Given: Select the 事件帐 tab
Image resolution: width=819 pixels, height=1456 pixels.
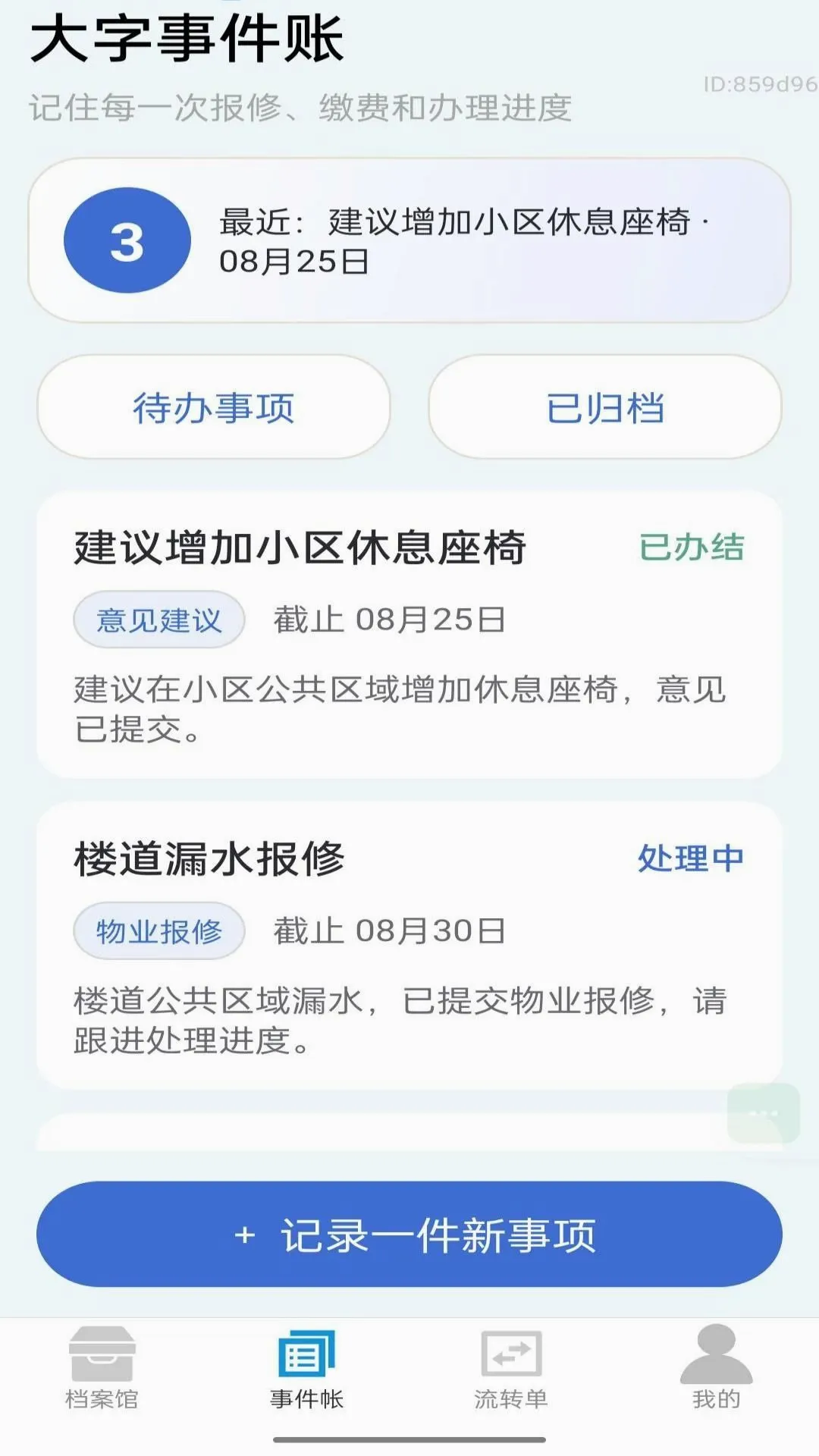Looking at the screenshot, I should tap(307, 1367).
